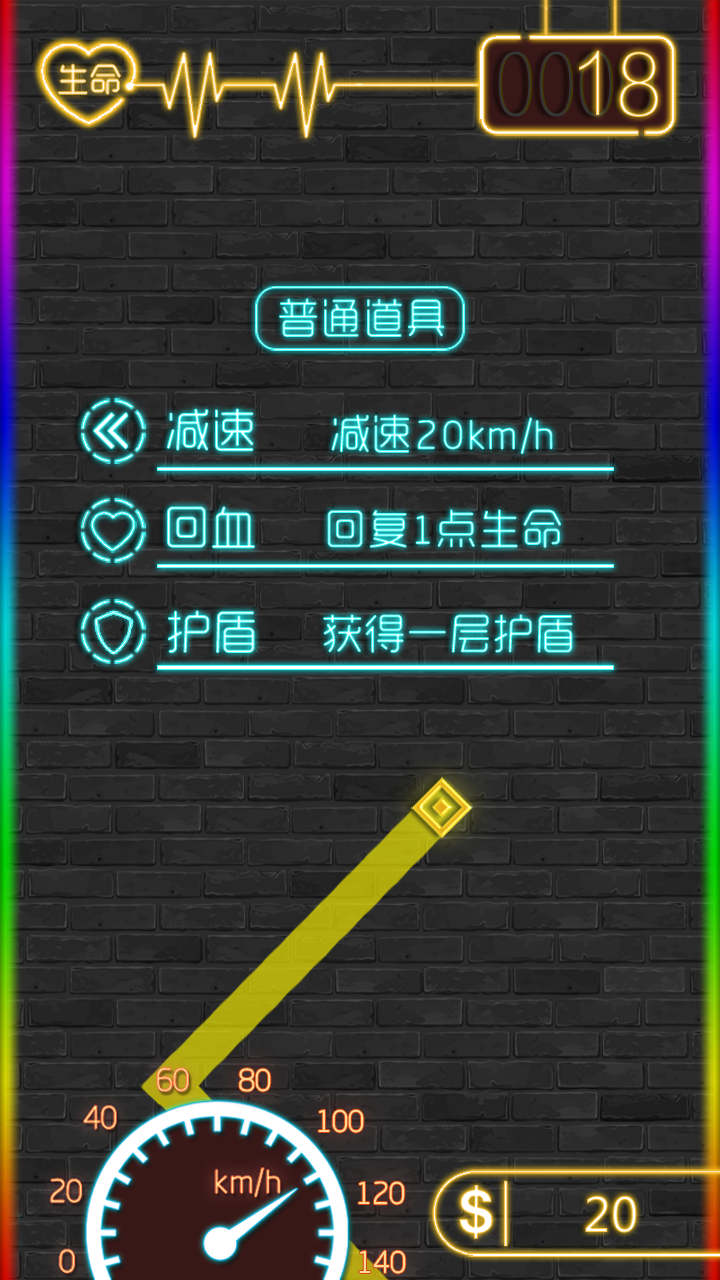
Task: Select the 减速 double-arrow slowdown icon
Action: tap(112, 430)
